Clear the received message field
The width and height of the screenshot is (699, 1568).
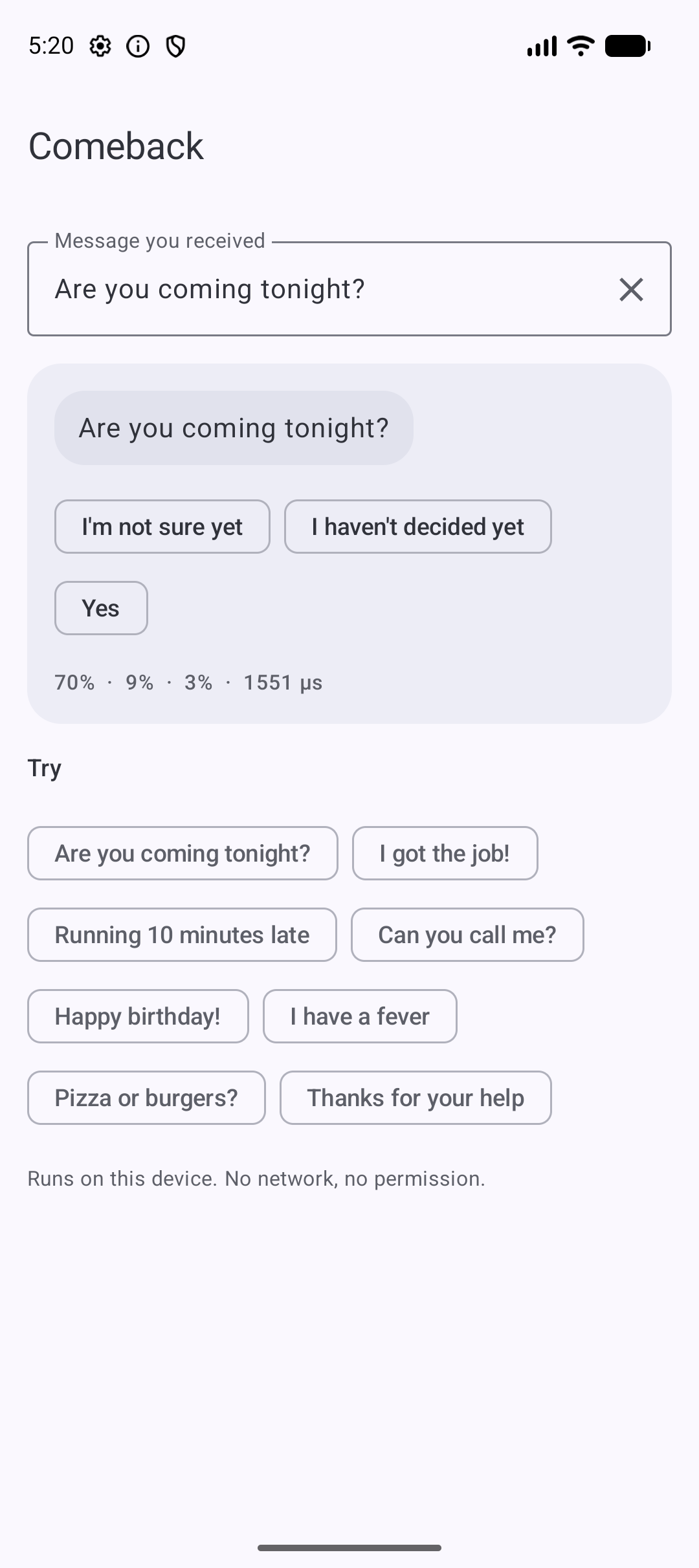click(631, 289)
